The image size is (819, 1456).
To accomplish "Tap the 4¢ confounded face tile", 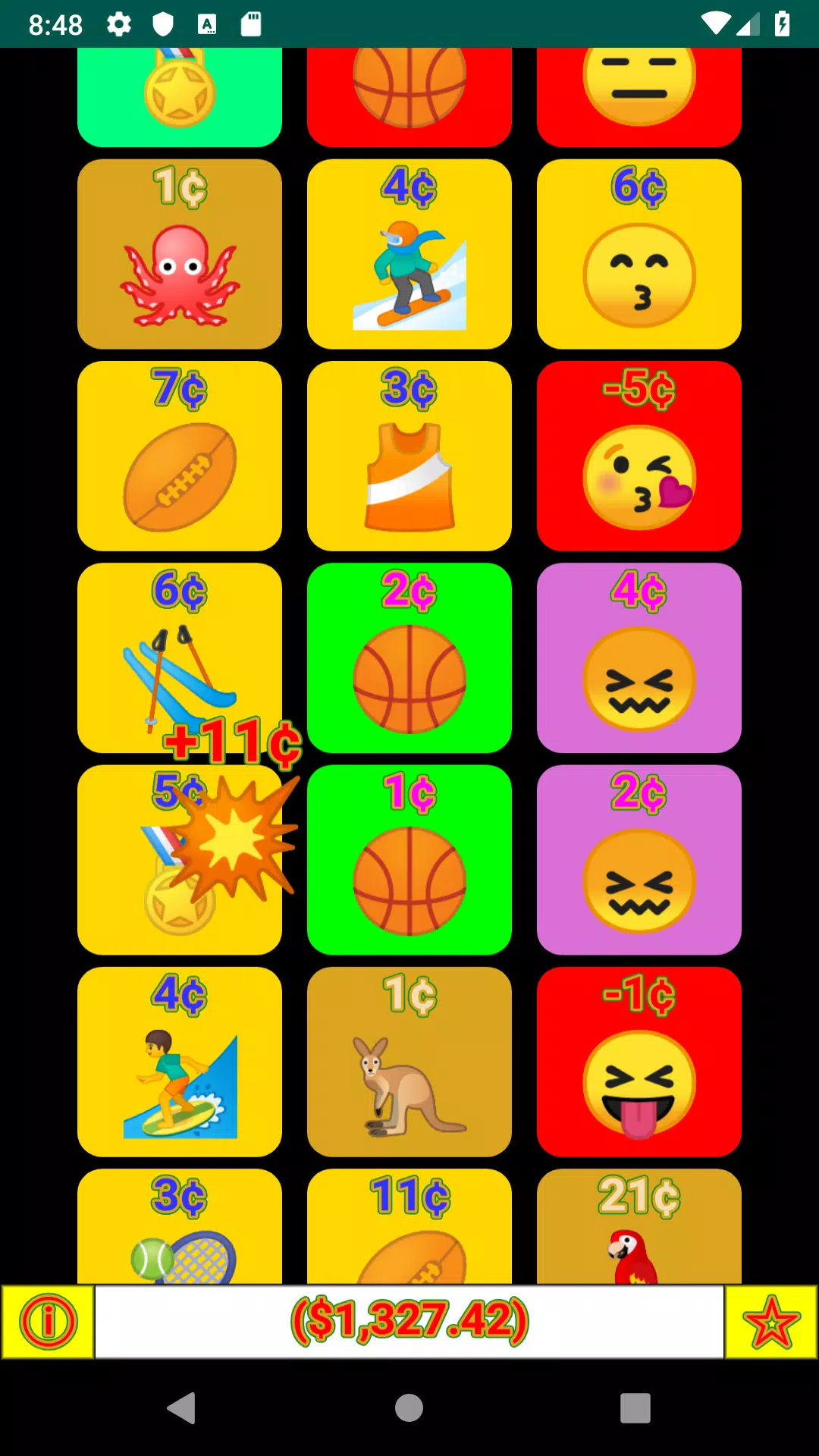I will pyautogui.click(x=639, y=657).
